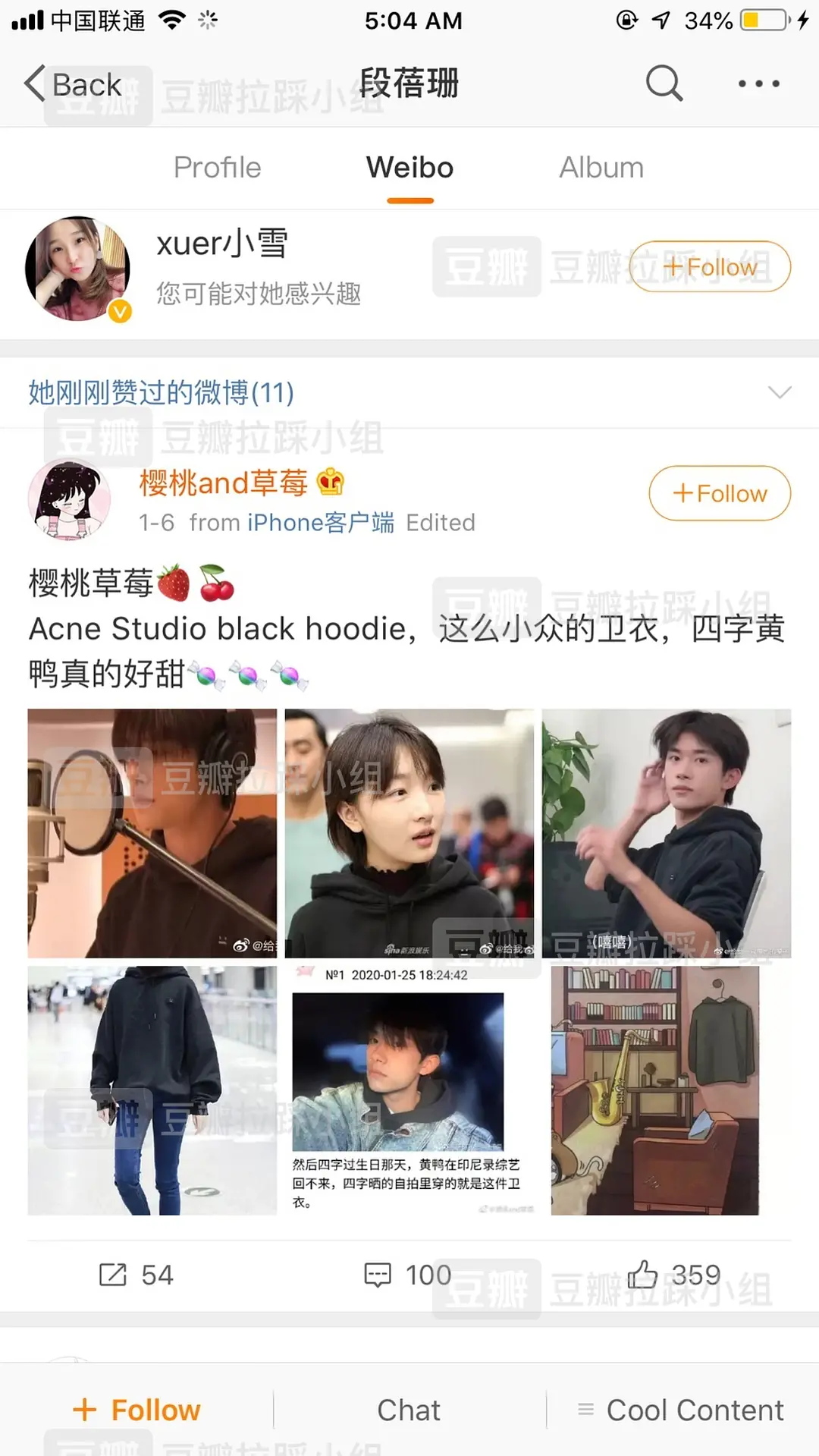Switch to the Profile tab

click(x=217, y=168)
